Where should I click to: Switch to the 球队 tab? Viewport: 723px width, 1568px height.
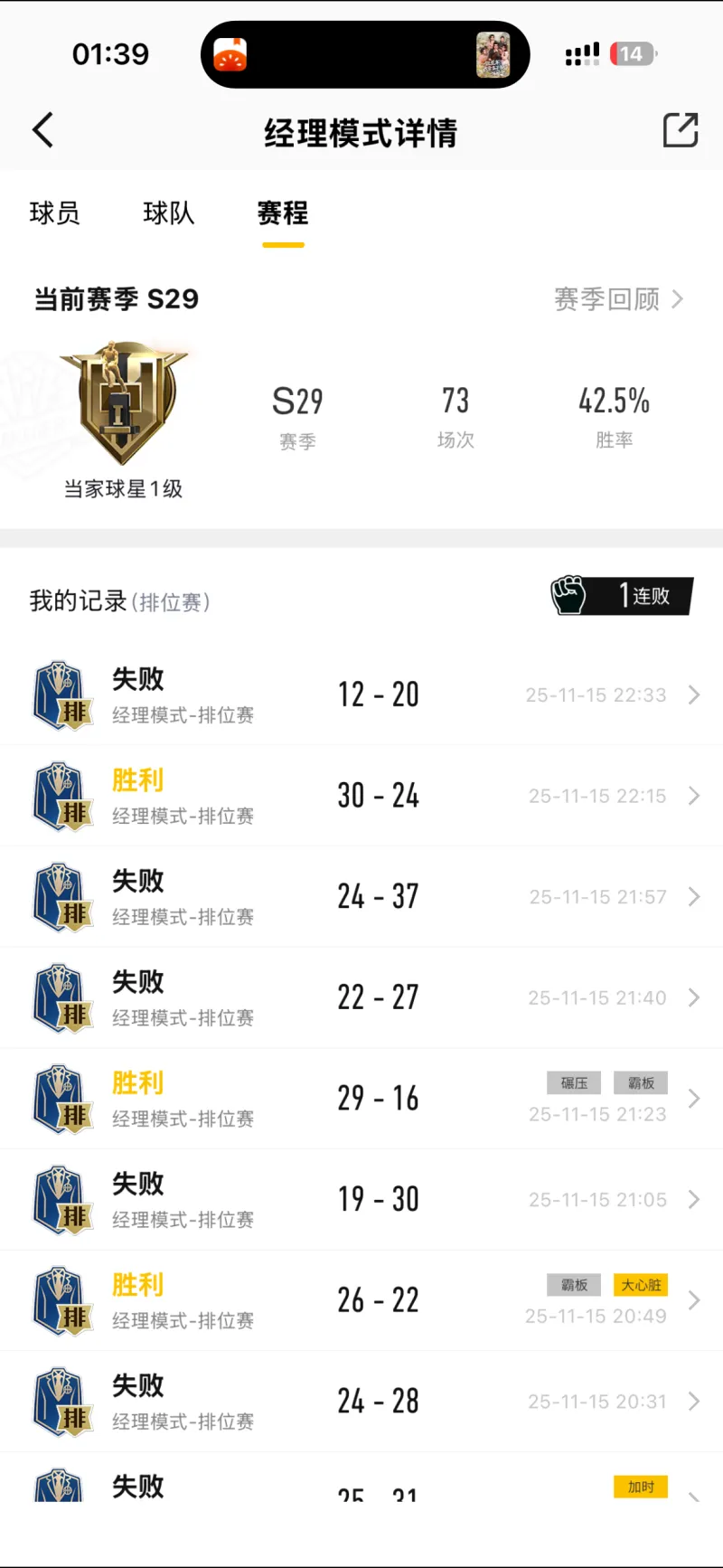[169, 213]
